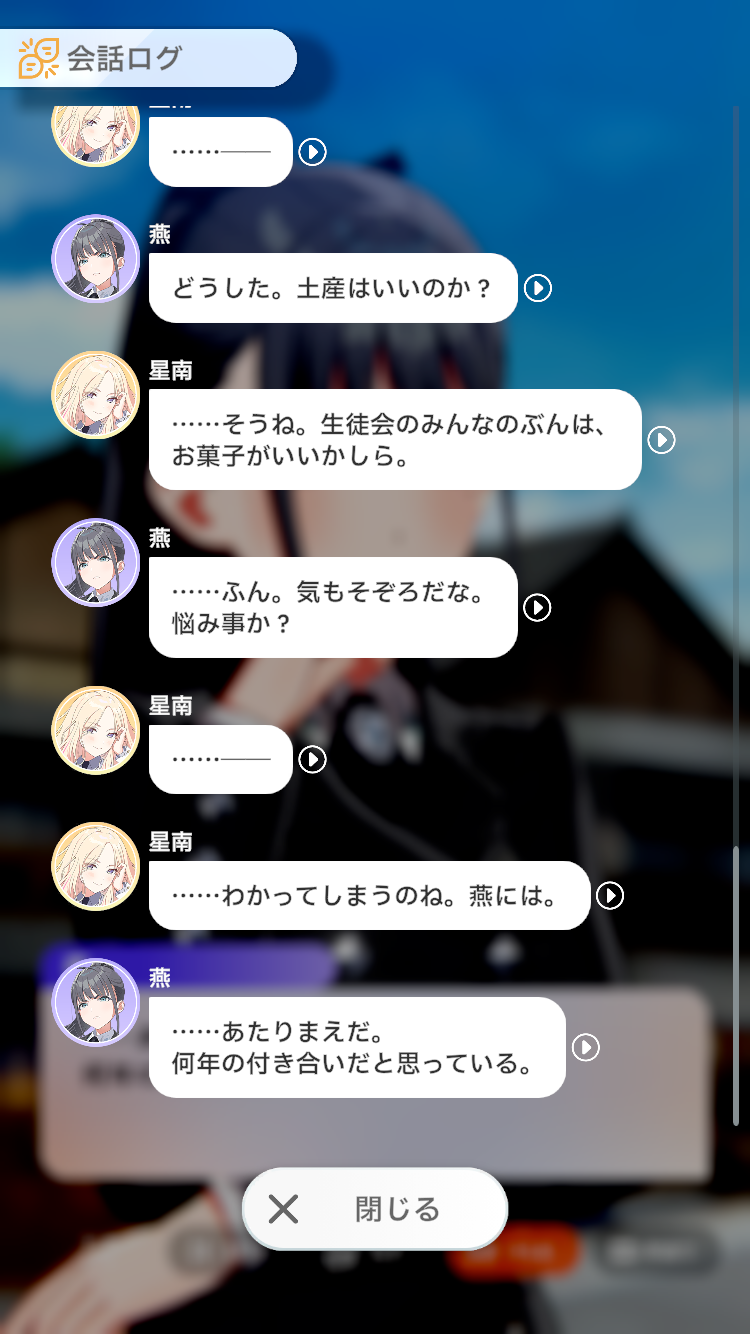The image size is (750, 1334).
Task: Replay voice for 何年の付き合いだと思っている。
Action: 586,1047
